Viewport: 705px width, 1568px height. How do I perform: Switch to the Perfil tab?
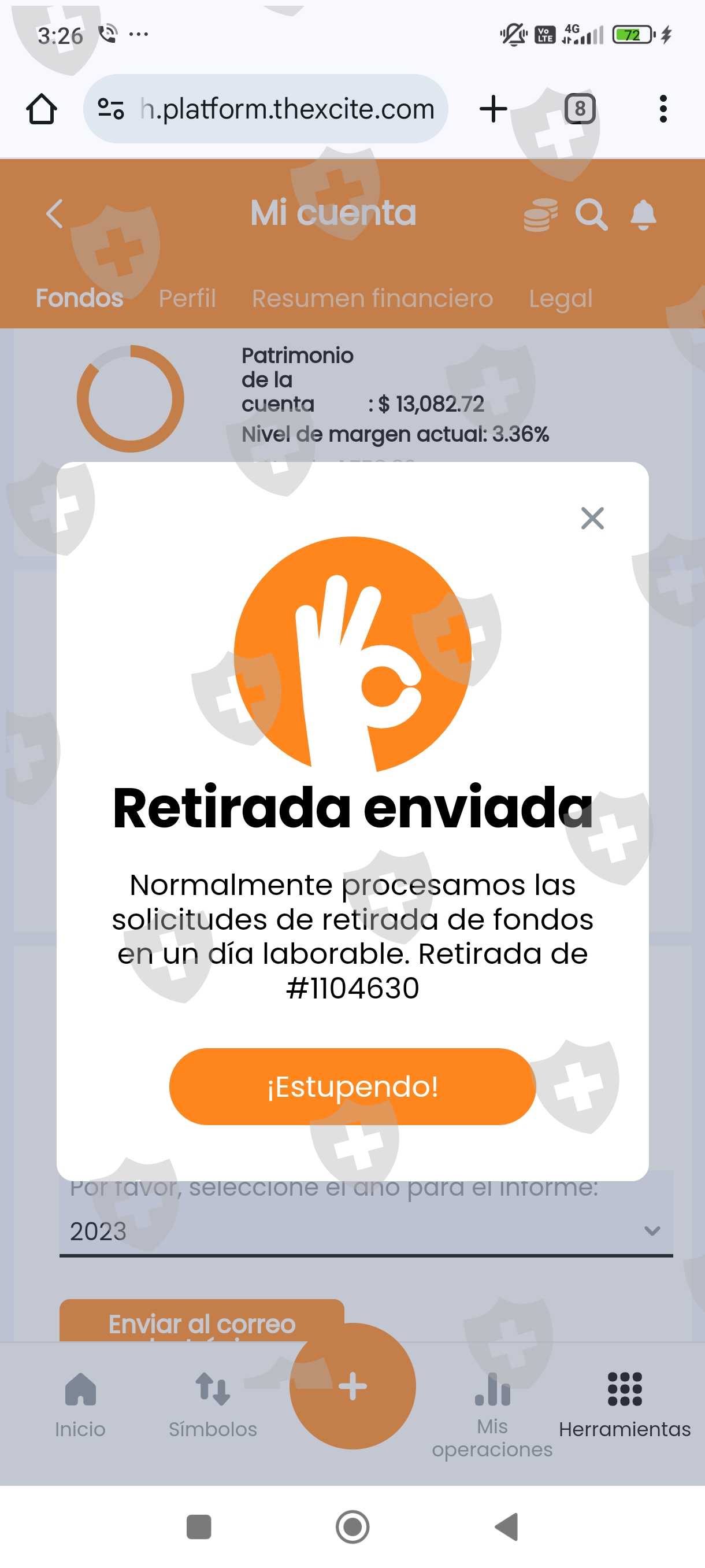[x=187, y=298]
